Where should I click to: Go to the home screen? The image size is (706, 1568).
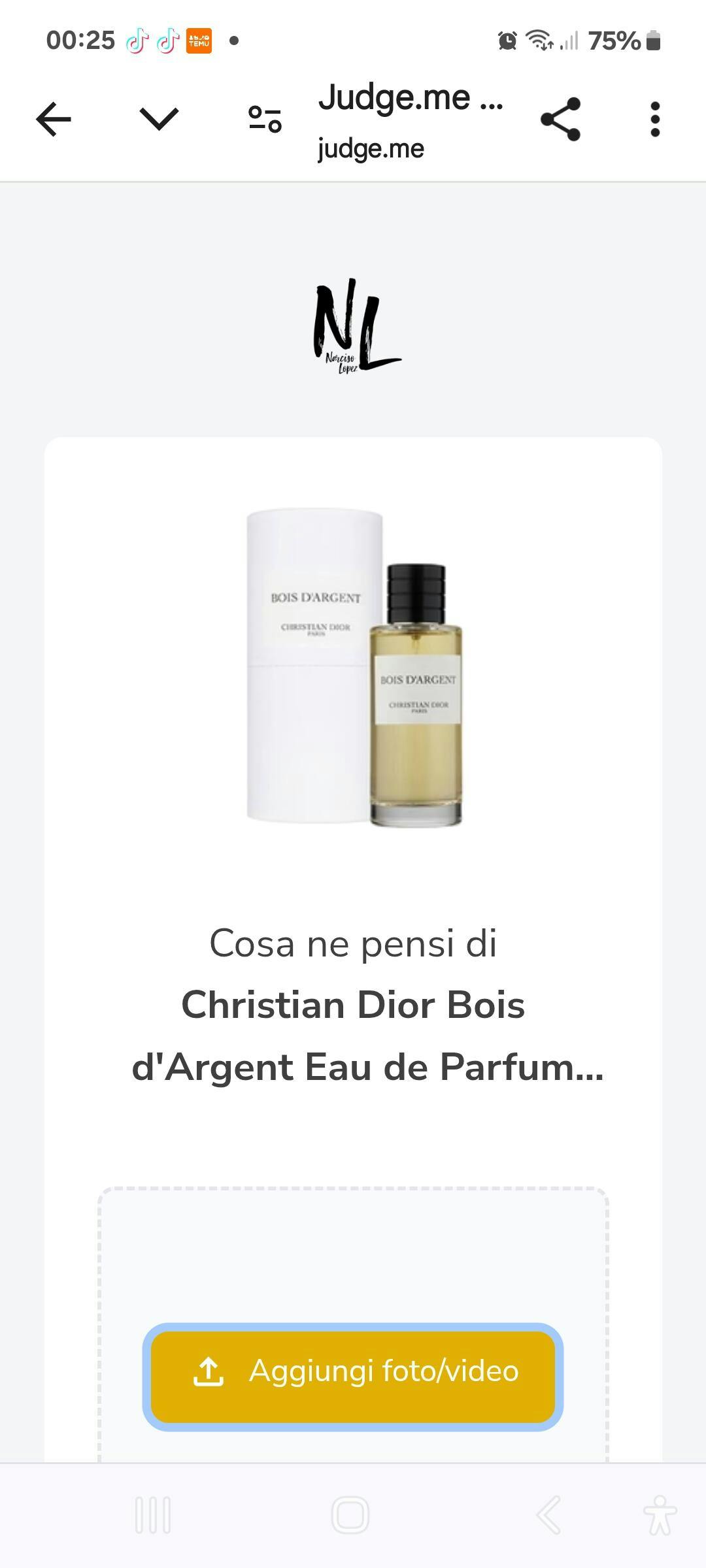coord(350,1514)
